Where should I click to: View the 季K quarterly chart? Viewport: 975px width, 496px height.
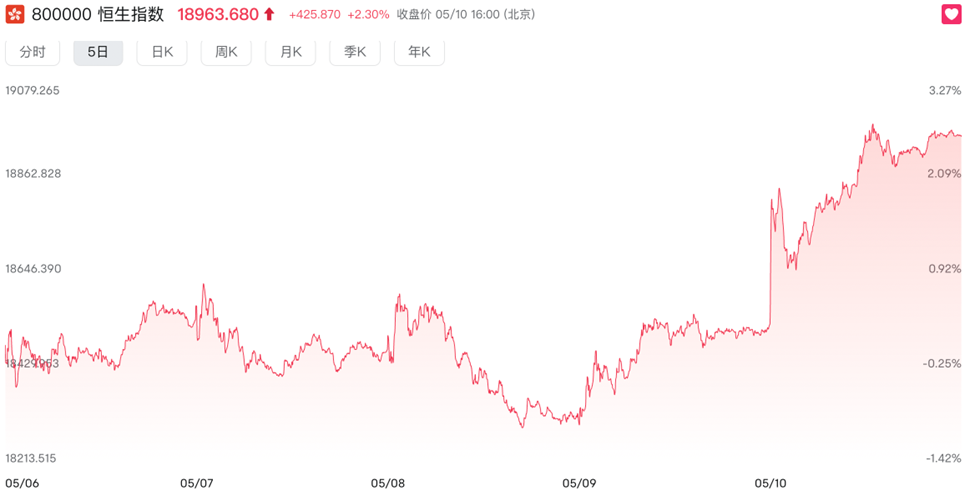click(355, 52)
